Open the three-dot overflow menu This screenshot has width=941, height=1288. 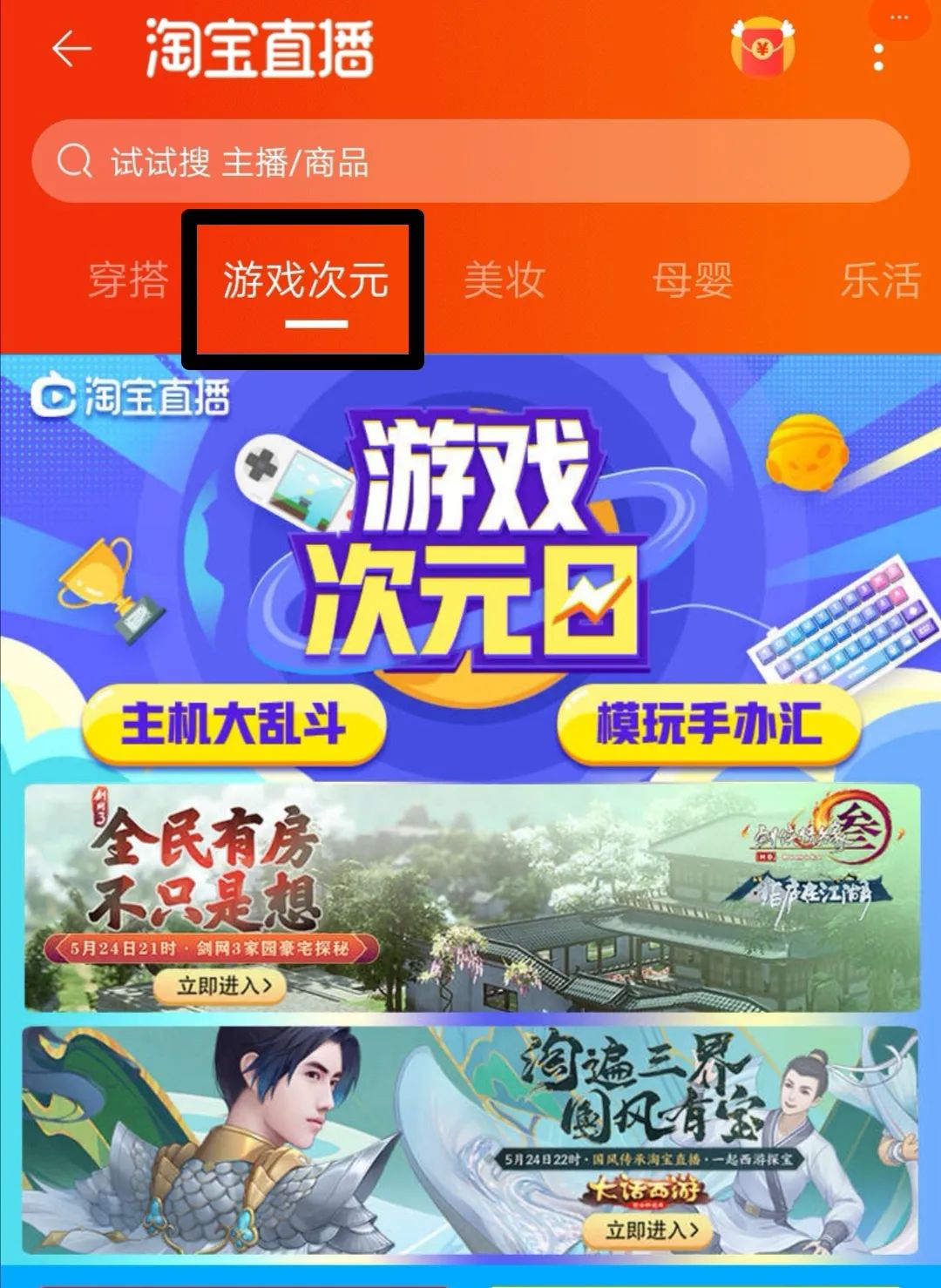877,57
